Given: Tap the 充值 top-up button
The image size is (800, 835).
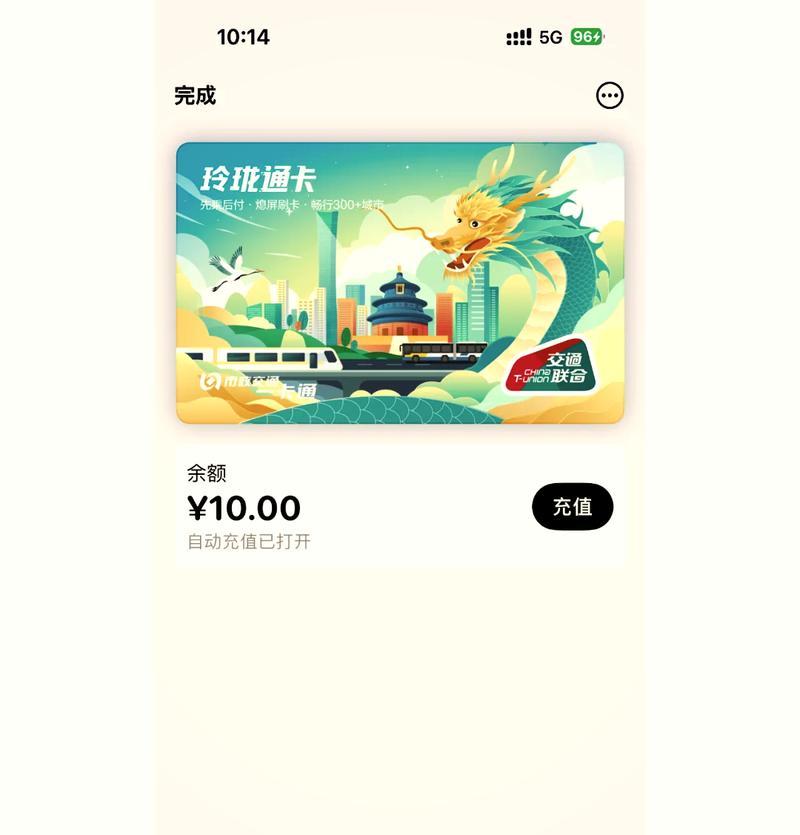Looking at the screenshot, I should 572,507.
